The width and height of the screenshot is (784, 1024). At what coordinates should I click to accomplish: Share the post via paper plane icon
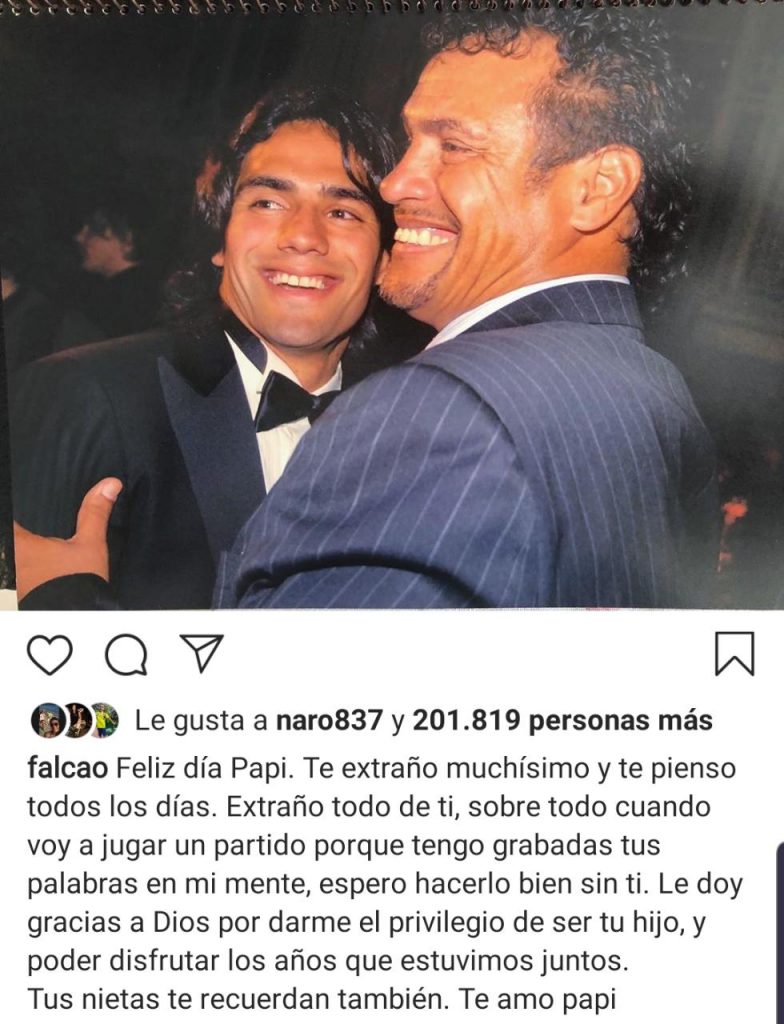[201, 653]
